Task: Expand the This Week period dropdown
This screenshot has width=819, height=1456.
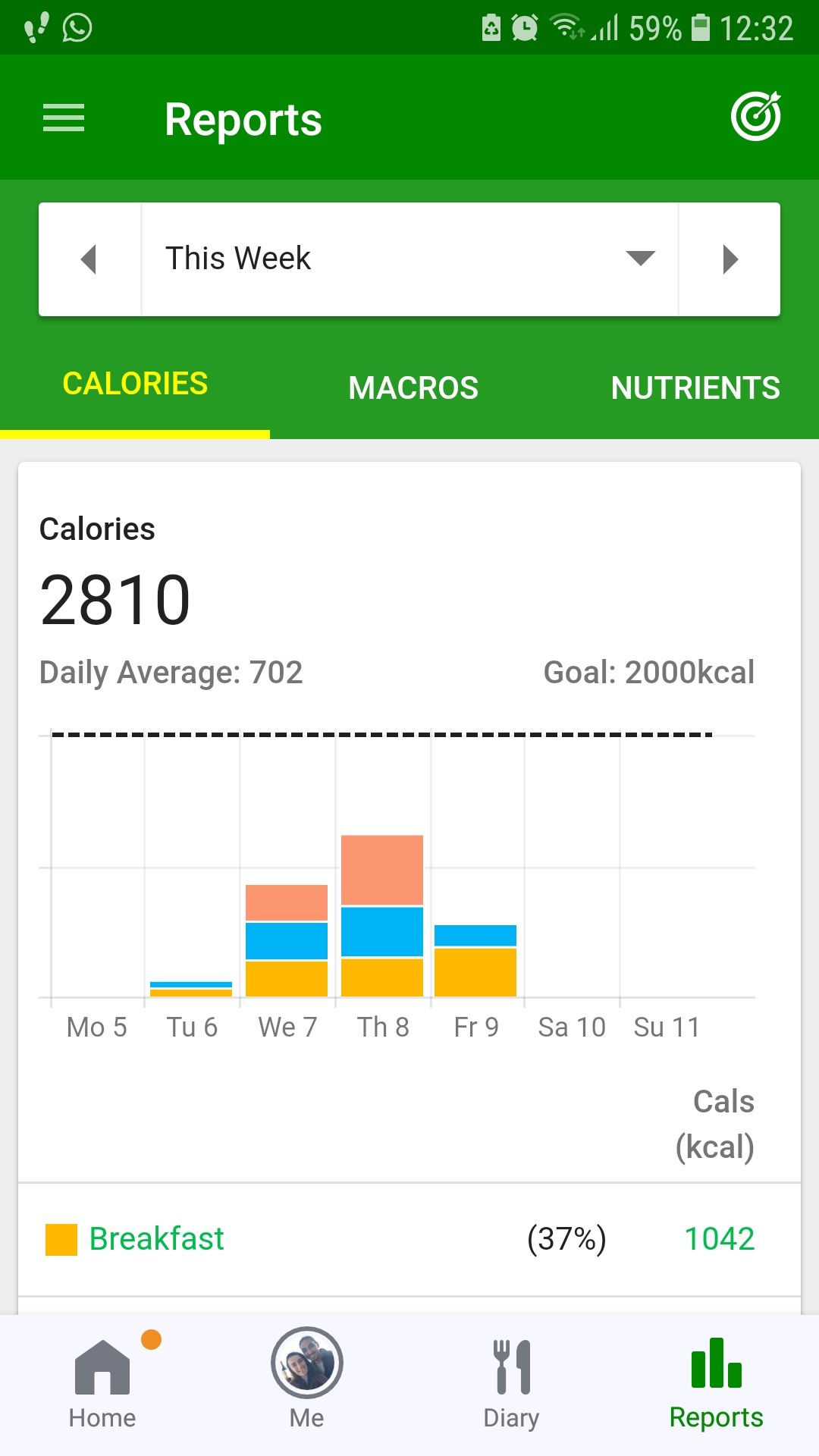Action: (409, 259)
